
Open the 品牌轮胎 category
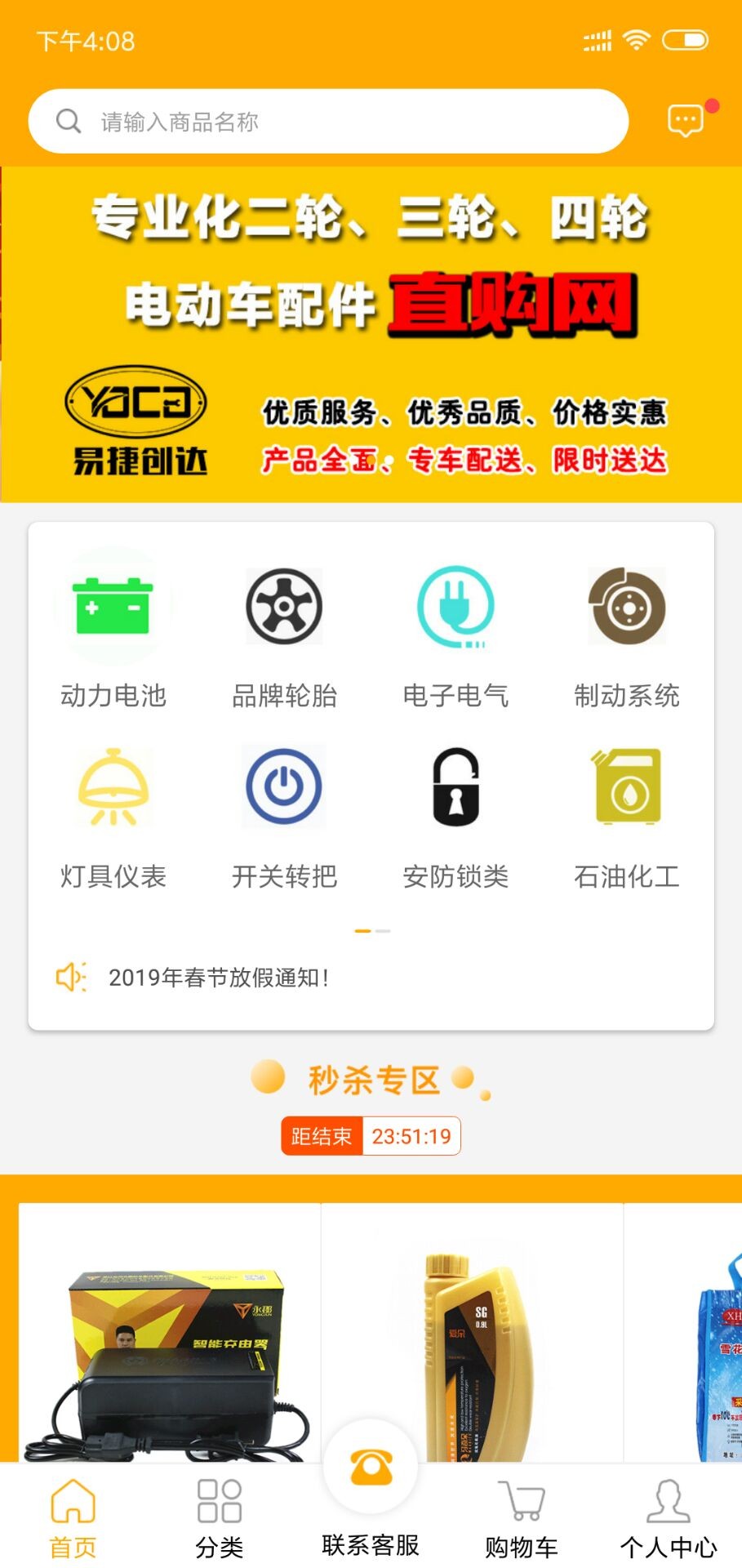[284, 629]
